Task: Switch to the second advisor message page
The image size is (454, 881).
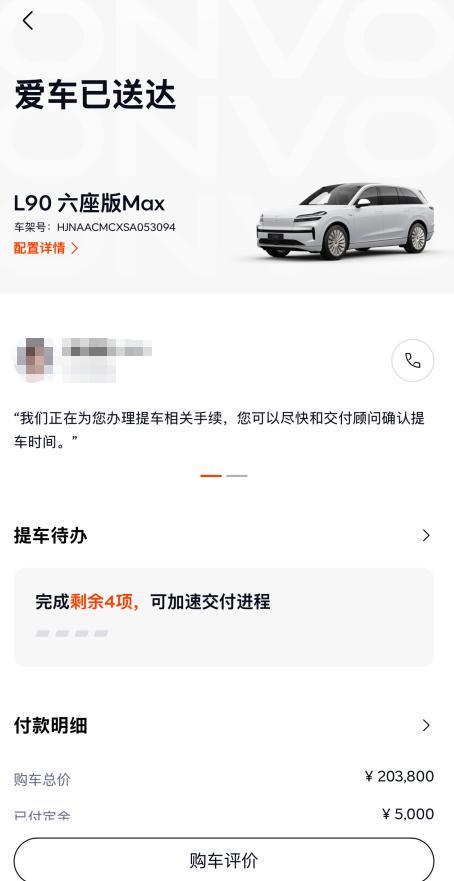Action: click(237, 476)
